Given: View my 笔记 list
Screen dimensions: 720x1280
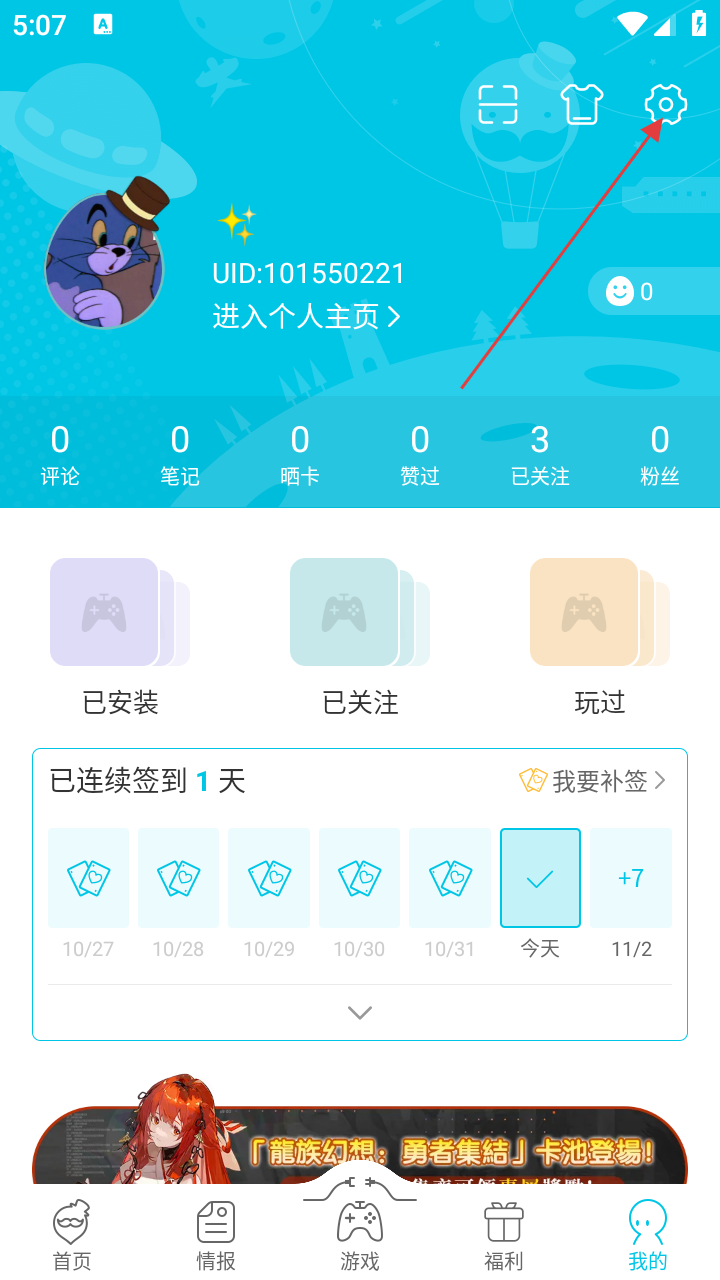Looking at the screenshot, I should click(x=180, y=455).
